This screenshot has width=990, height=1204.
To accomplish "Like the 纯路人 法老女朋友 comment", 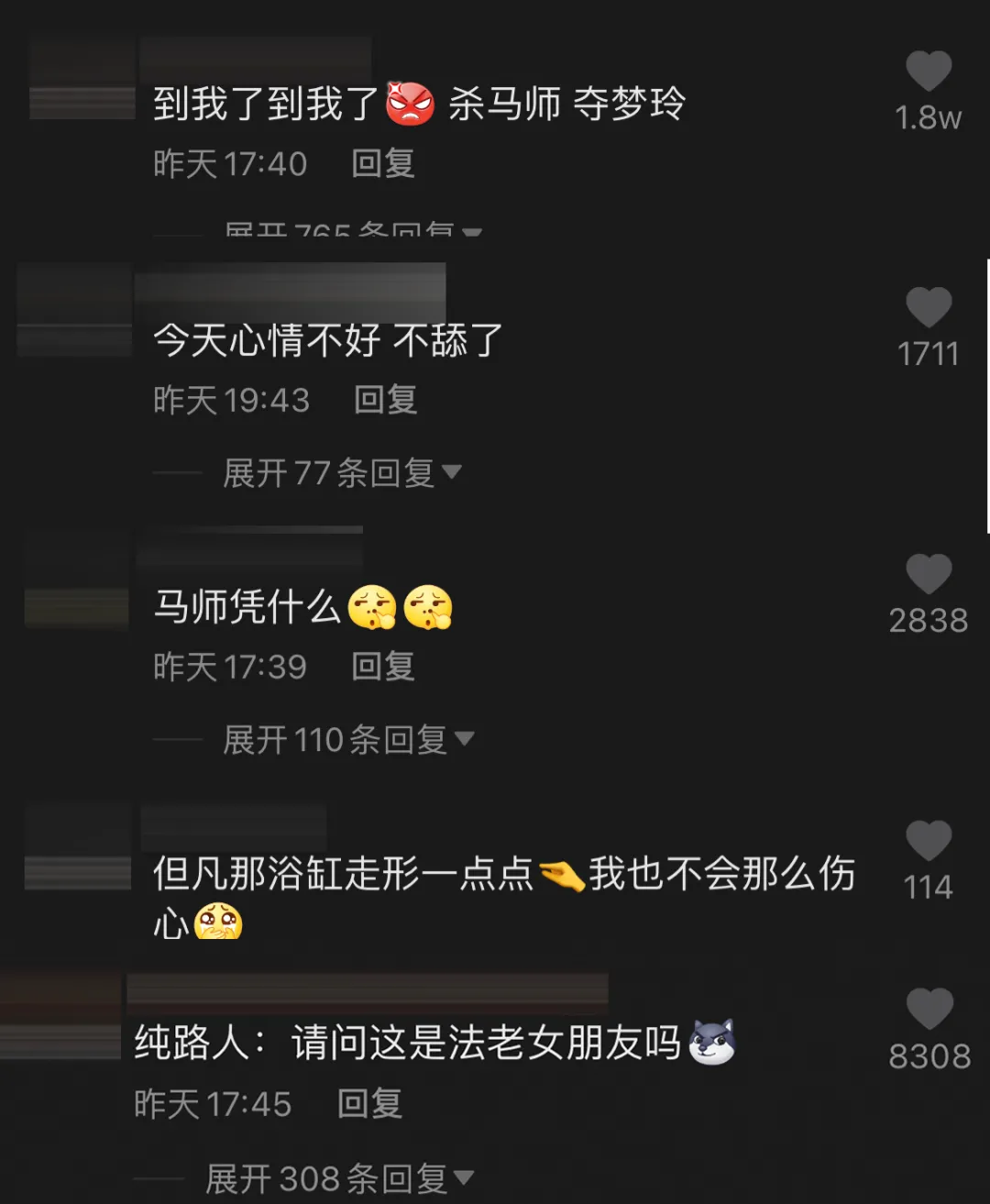I will click(929, 1009).
